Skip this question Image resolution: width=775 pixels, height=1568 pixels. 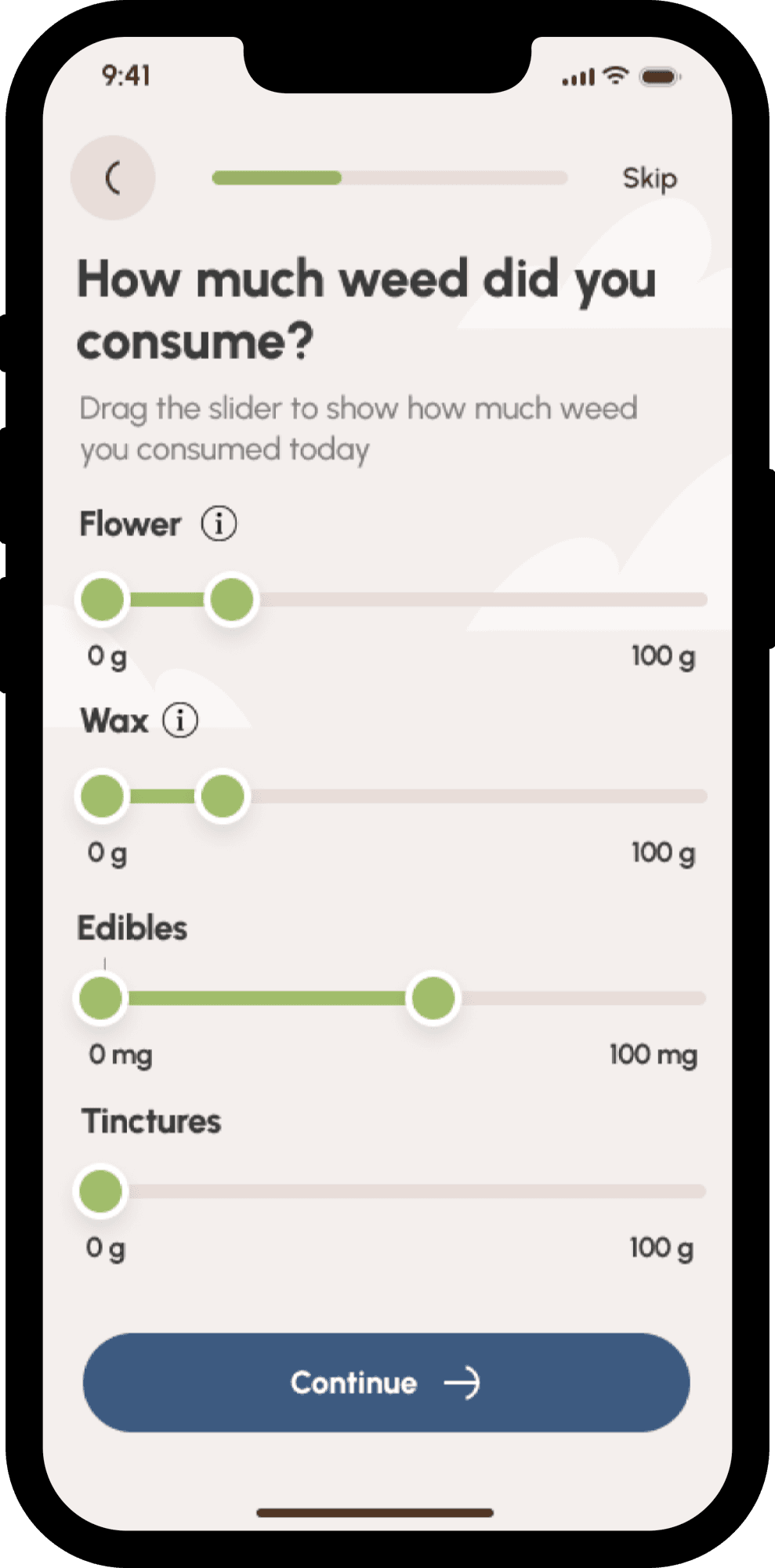coord(650,179)
